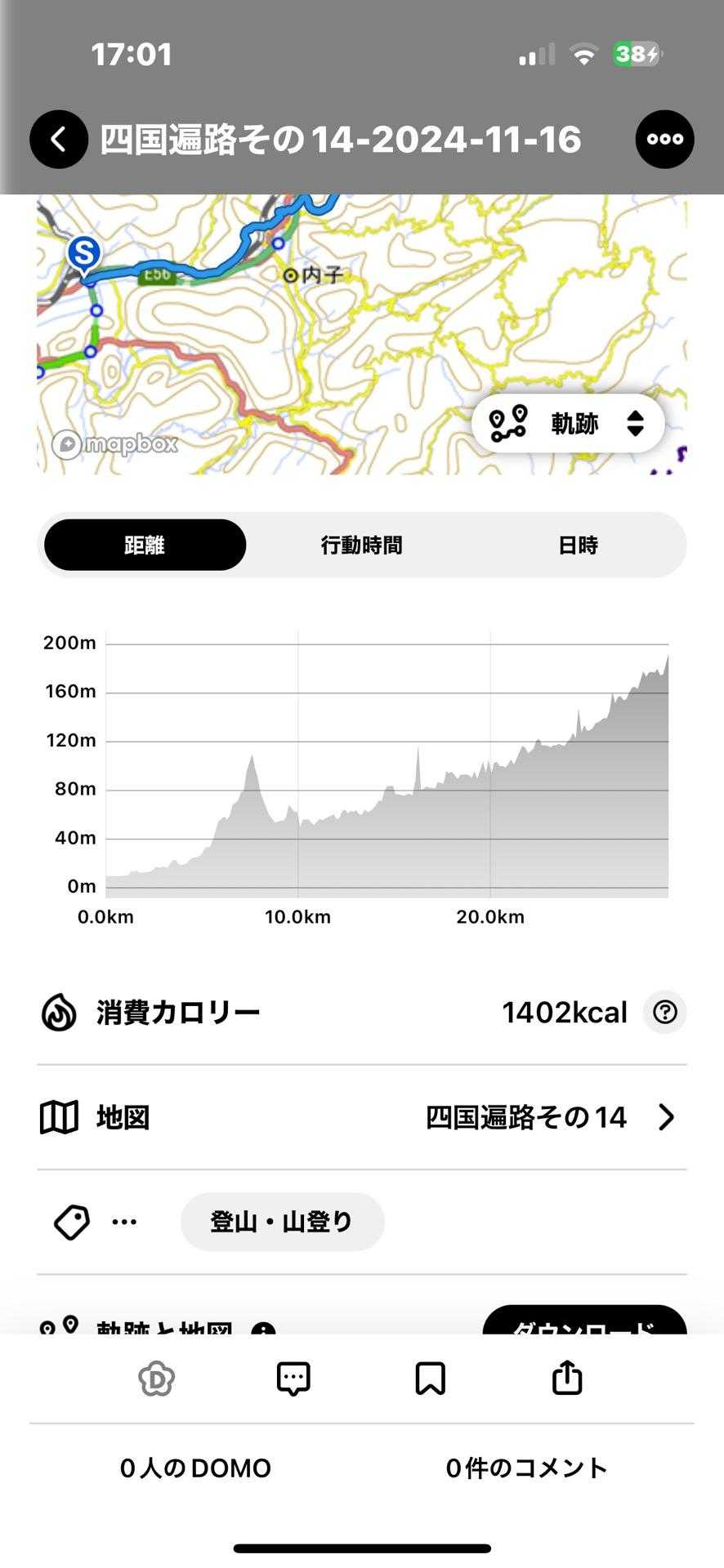Viewport: 724px width, 1568px height.
Task: Select the 距離 graph tab
Action: [145, 545]
